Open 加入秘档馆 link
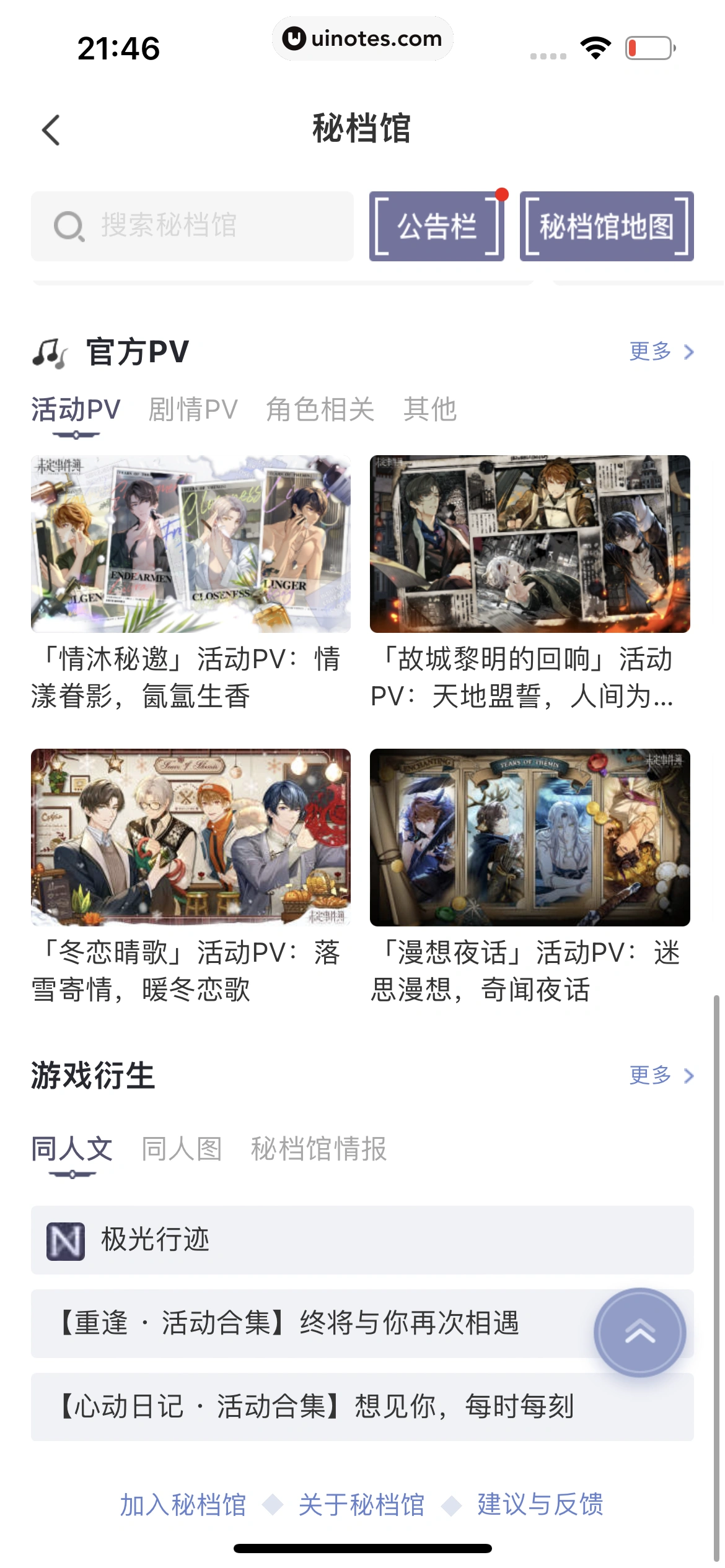The image size is (725, 1568). (x=183, y=1504)
